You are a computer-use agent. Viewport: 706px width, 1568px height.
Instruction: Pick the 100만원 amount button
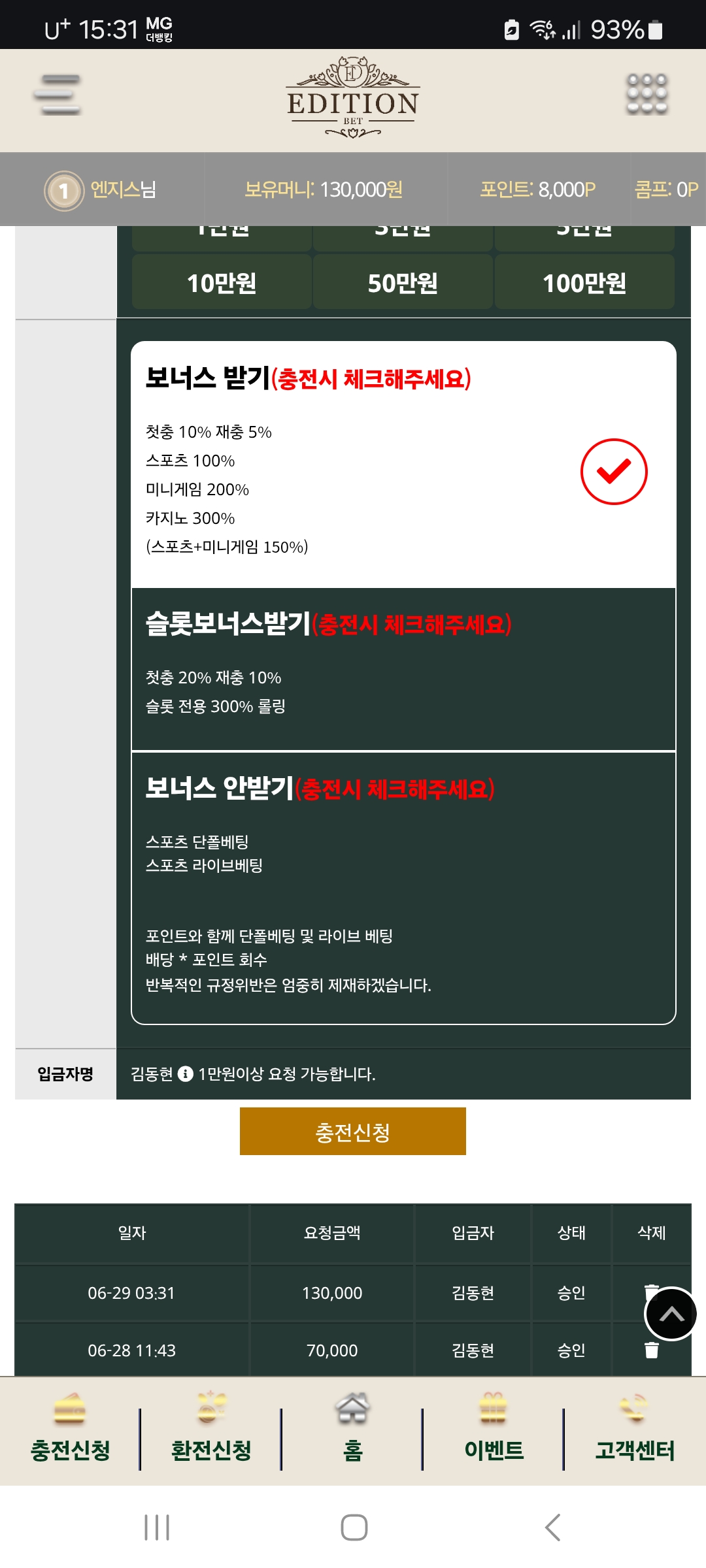[x=584, y=283]
